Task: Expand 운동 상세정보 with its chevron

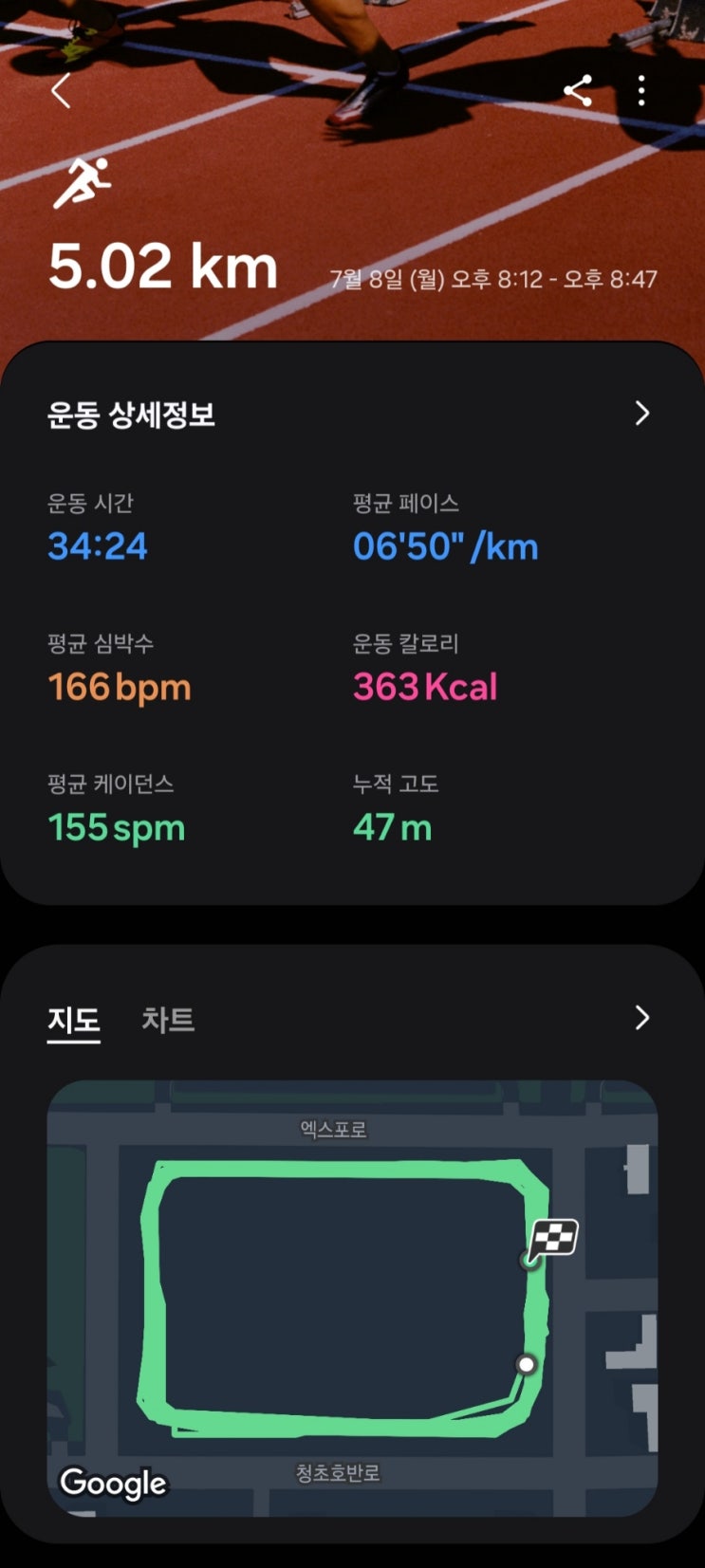Action: point(642,414)
